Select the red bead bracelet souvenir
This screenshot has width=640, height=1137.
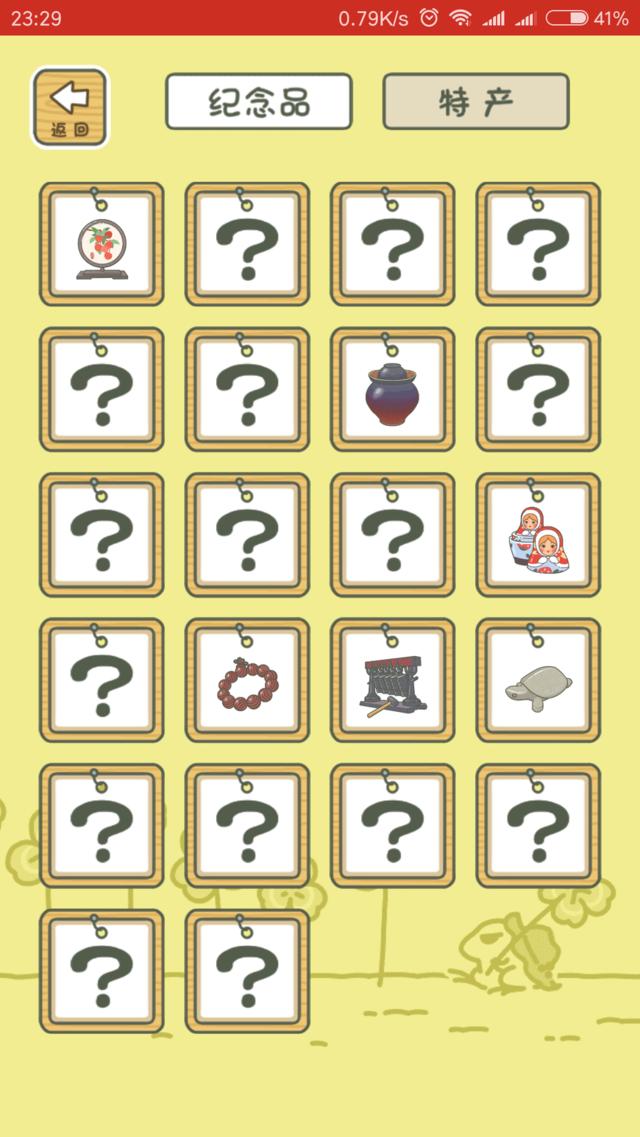coord(247,682)
